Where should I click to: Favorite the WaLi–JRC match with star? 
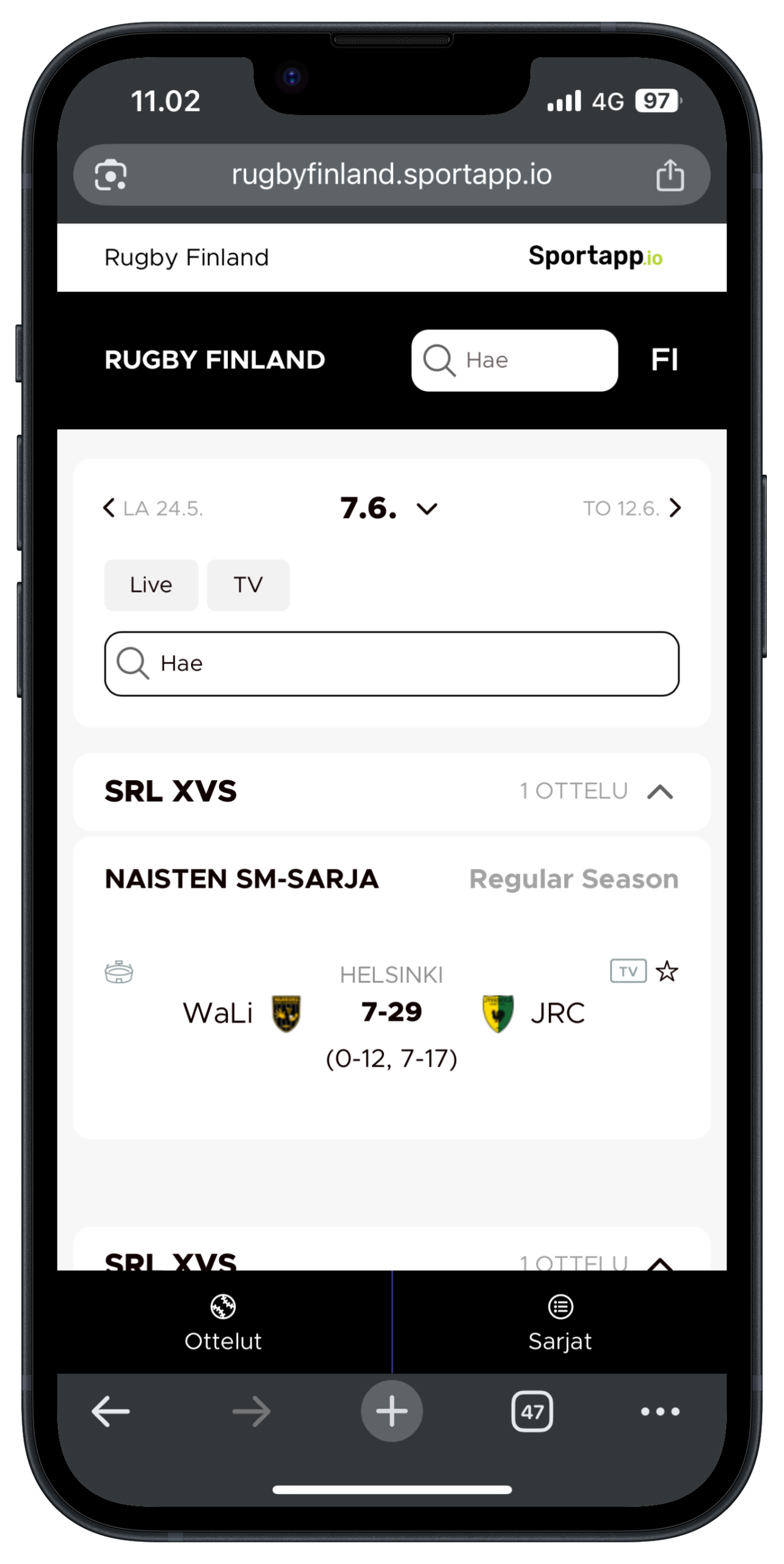(x=667, y=971)
